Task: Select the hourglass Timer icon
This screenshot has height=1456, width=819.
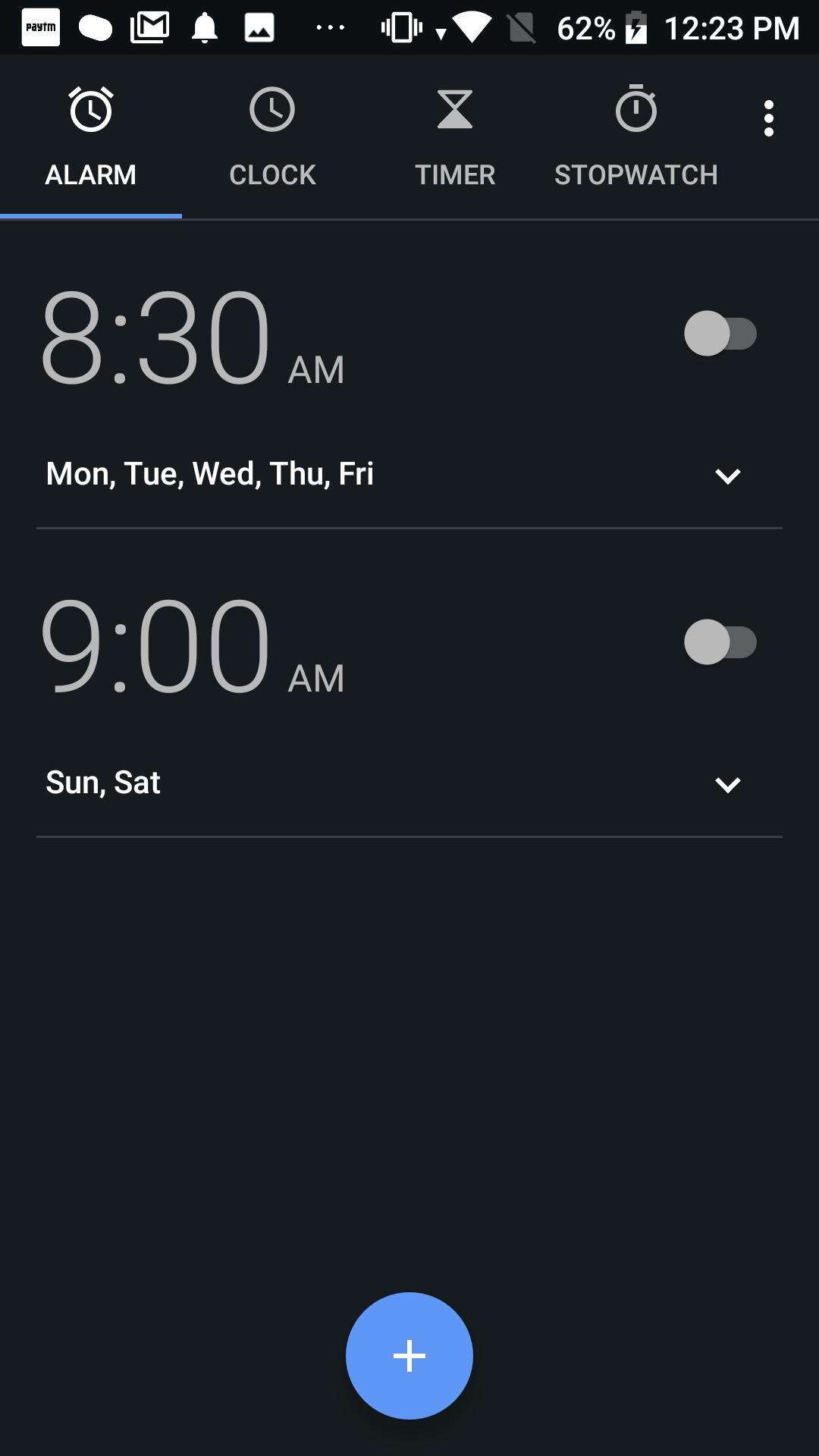Action: click(x=455, y=111)
